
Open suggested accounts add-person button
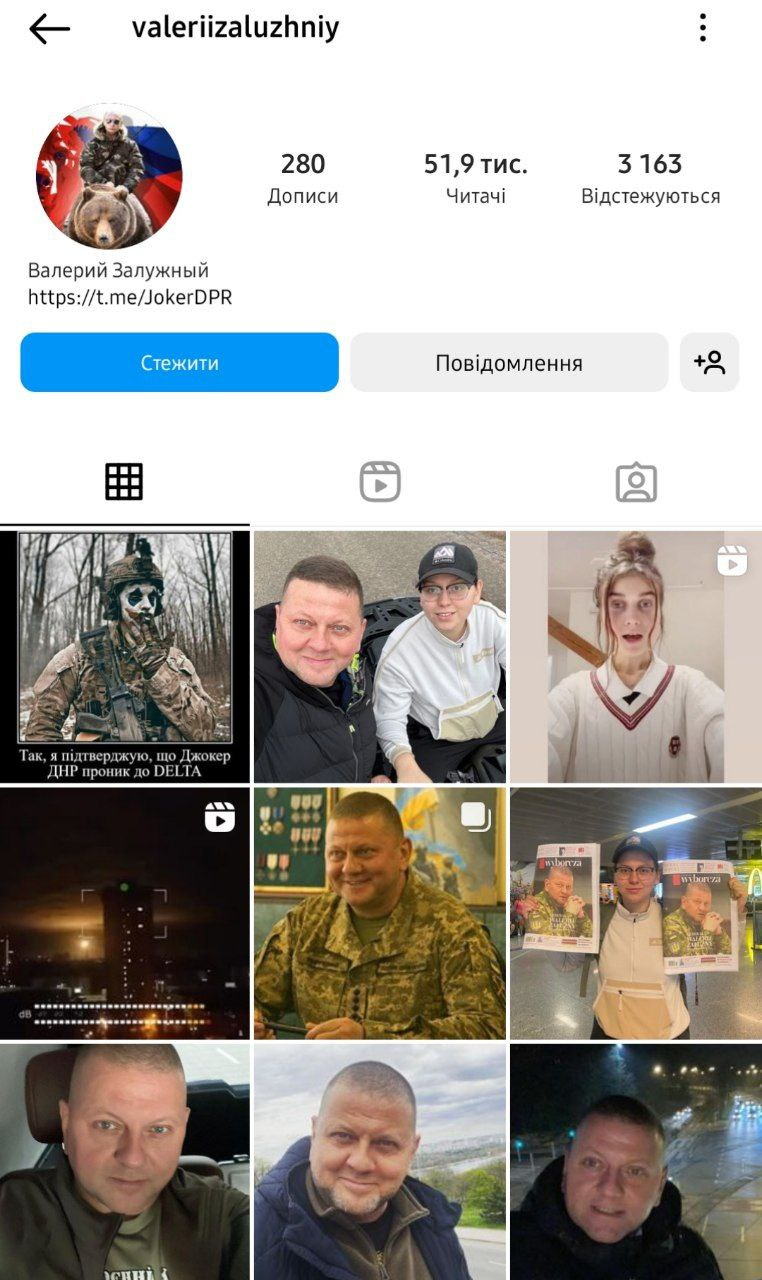709,362
